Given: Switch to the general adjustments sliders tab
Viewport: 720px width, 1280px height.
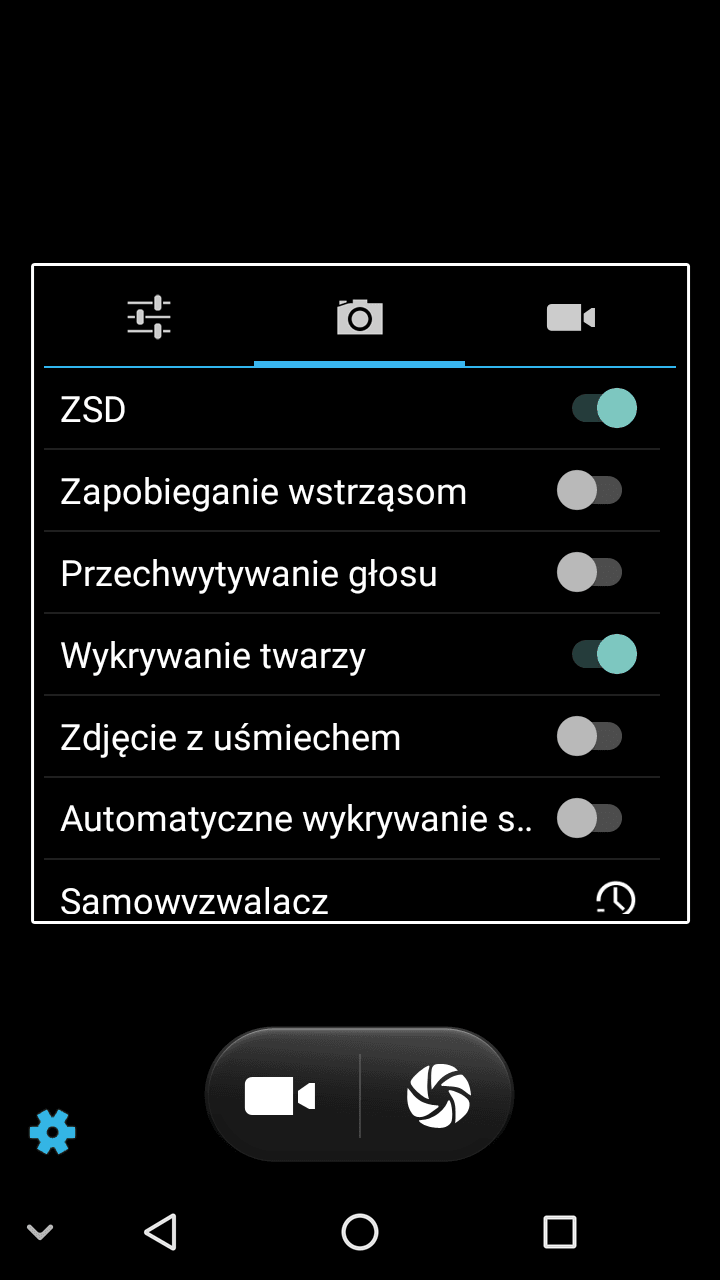Looking at the screenshot, I should (149, 318).
